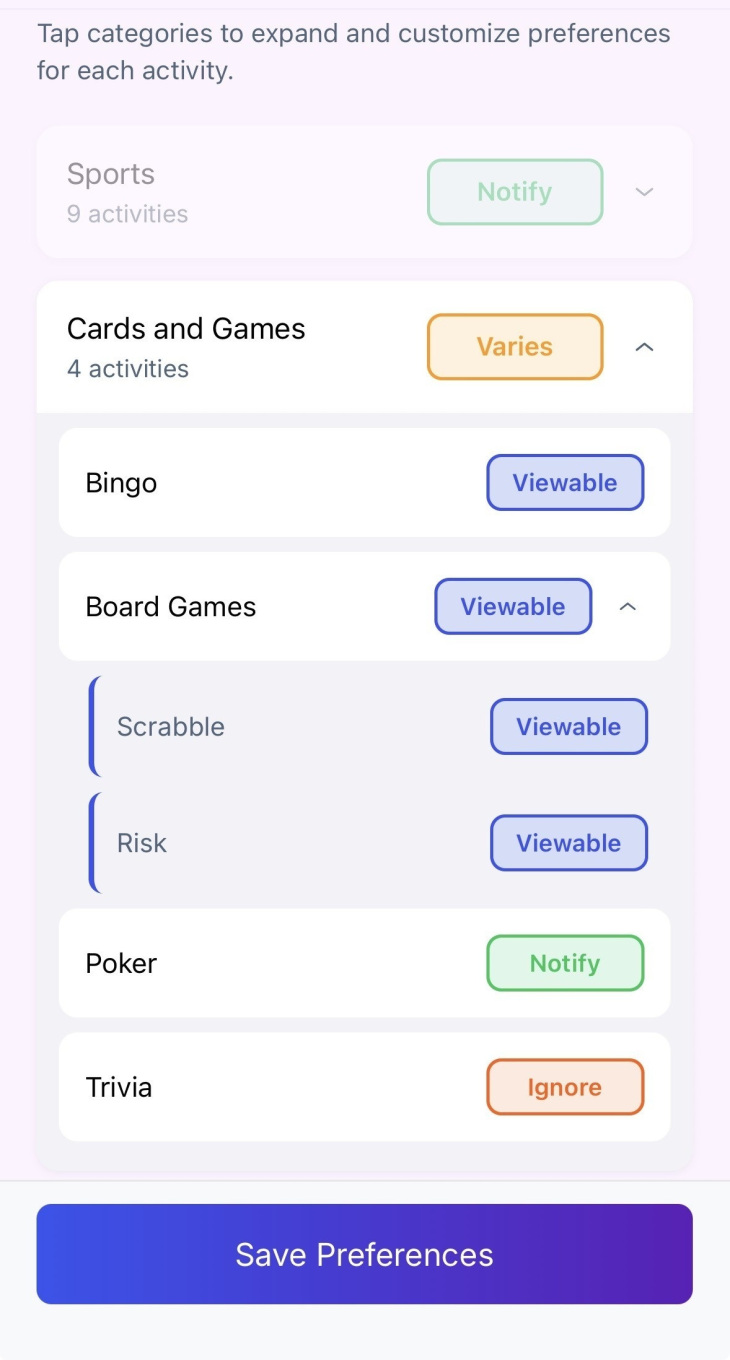The width and height of the screenshot is (730, 1360).
Task: Change Scrabble's Viewable preference
Action: 568,727
